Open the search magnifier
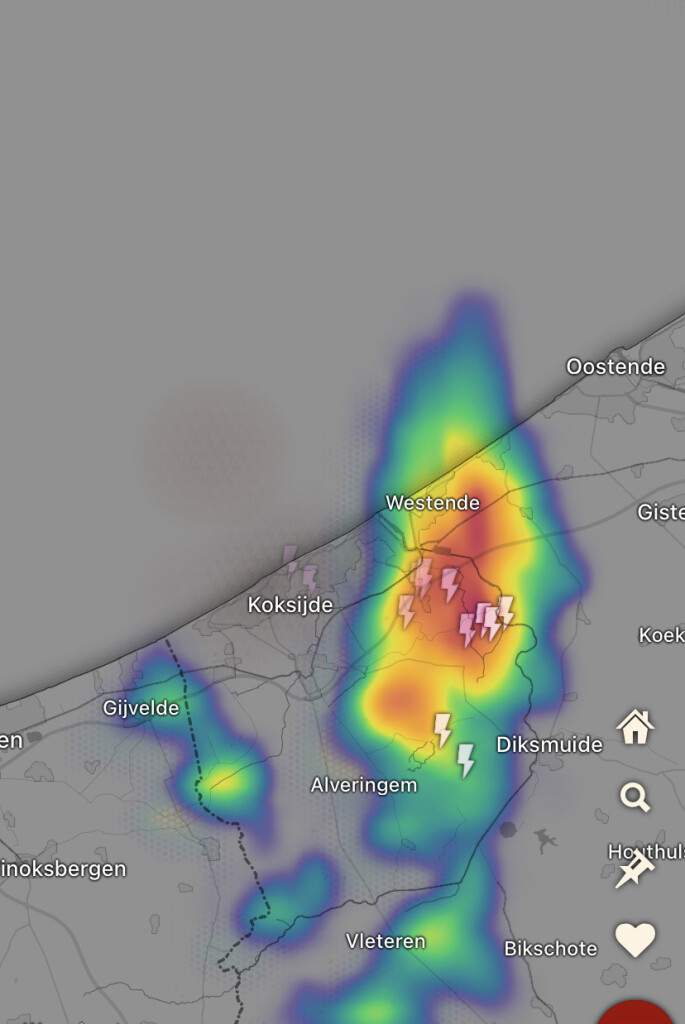Viewport: 685px width, 1024px height. [635, 797]
